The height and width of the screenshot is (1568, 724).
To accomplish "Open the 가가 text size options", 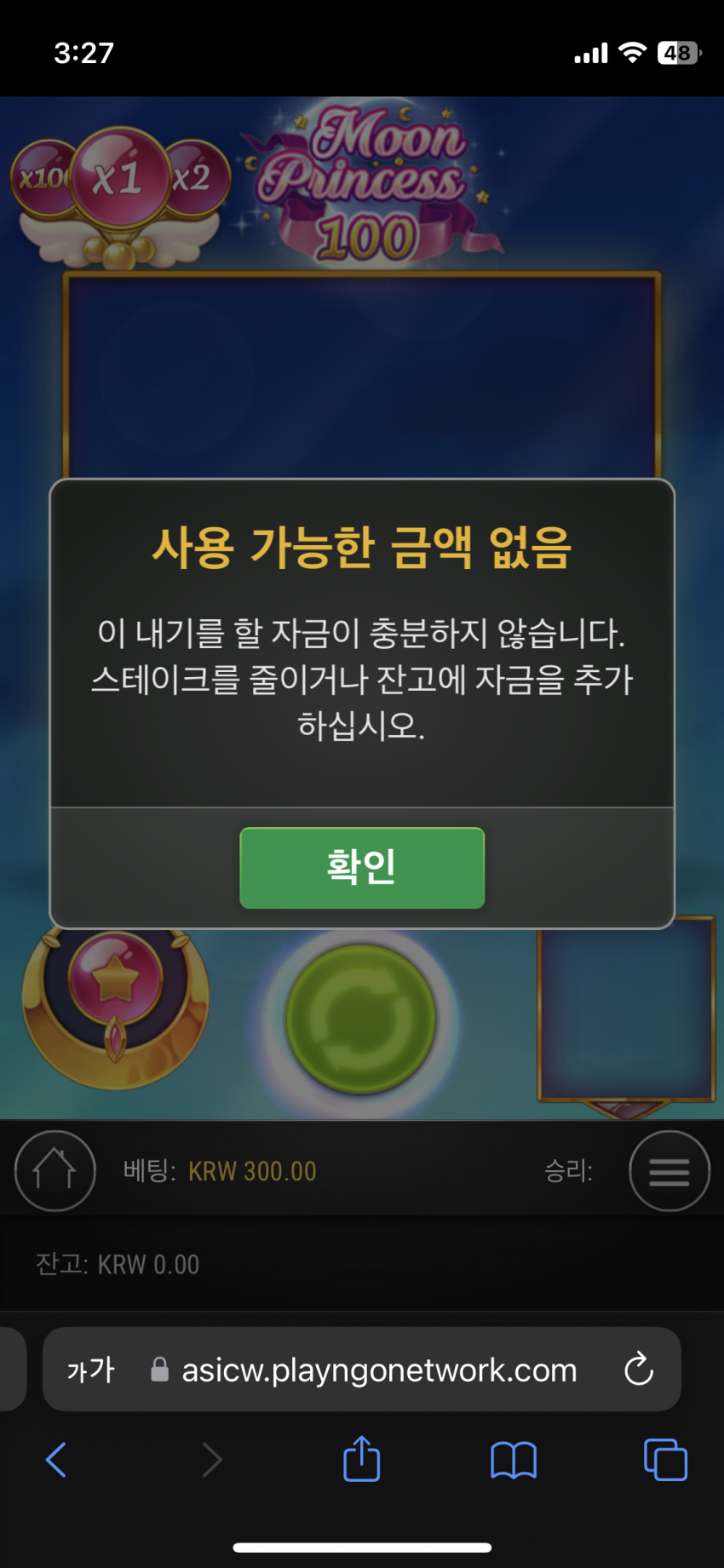I will pyautogui.click(x=90, y=1370).
